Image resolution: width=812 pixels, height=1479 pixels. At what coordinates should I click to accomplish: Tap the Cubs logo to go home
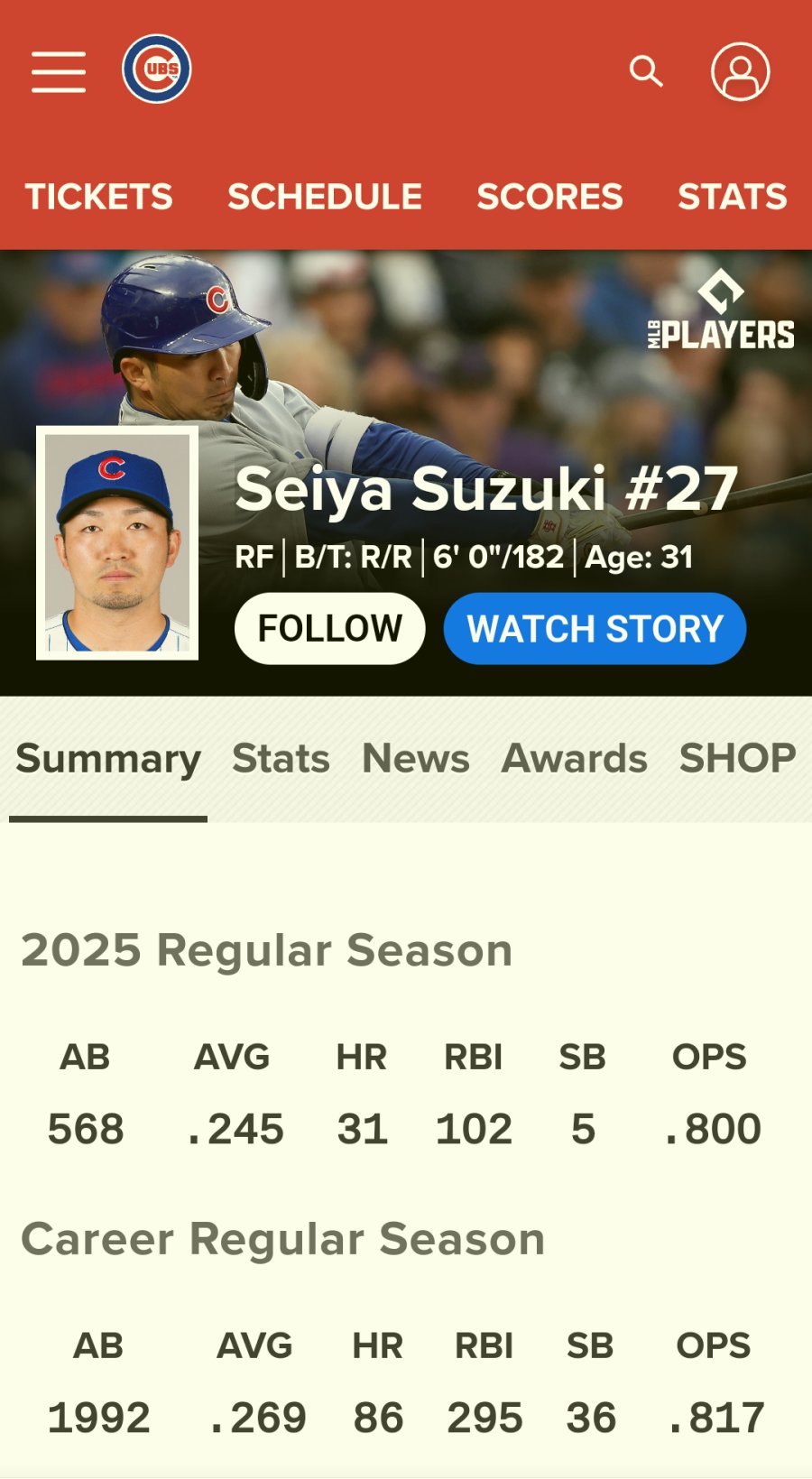tap(157, 69)
